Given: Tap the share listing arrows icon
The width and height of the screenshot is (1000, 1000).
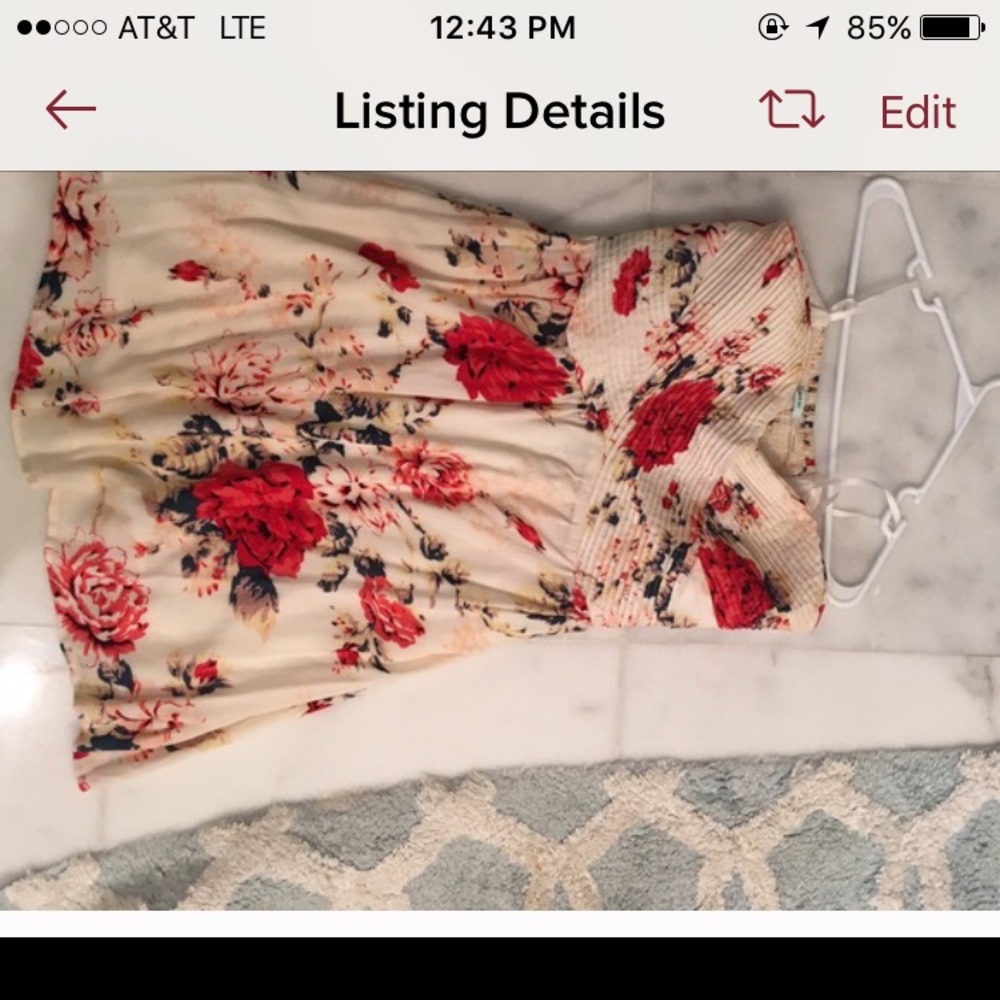Looking at the screenshot, I should click(791, 110).
